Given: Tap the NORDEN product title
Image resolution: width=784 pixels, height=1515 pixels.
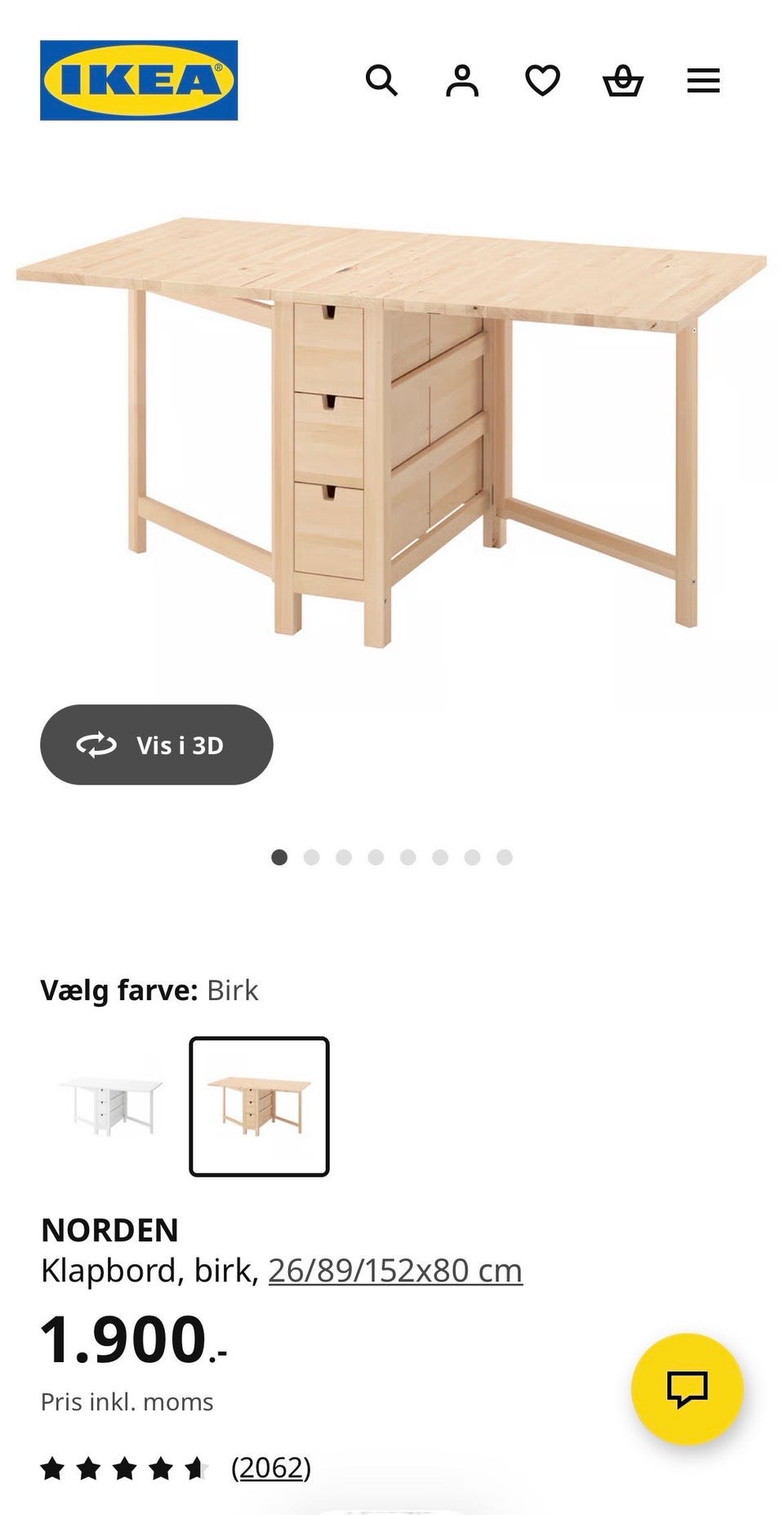Looking at the screenshot, I should [110, 1230].
